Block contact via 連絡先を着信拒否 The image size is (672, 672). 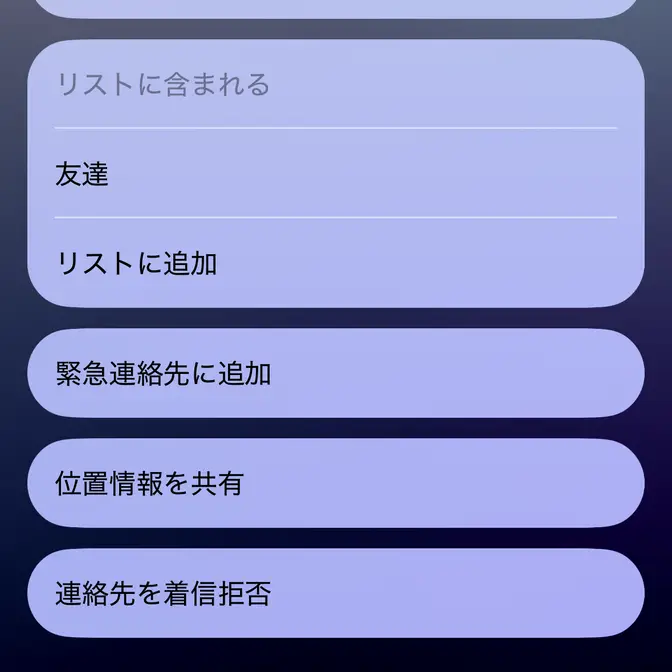335,594
